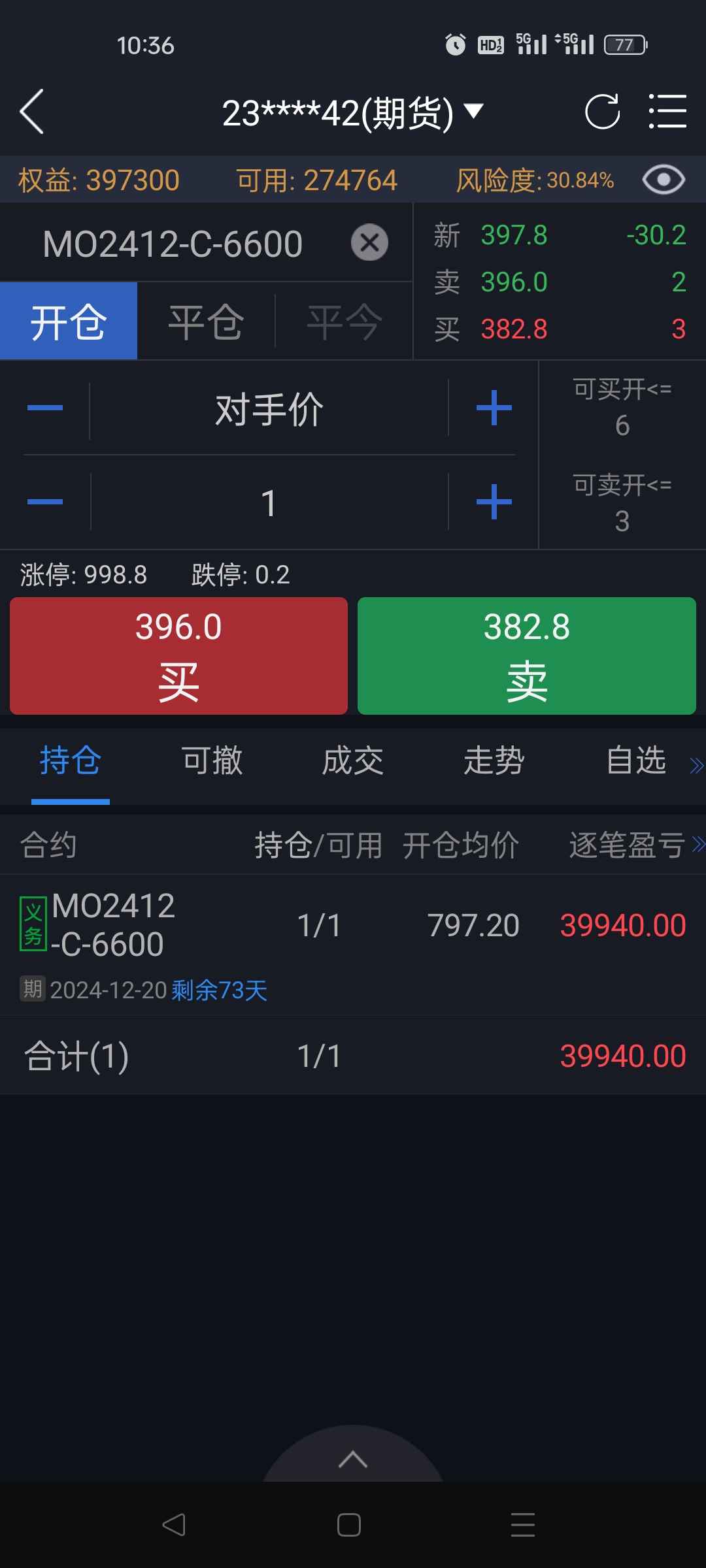Increase the order quantity by one
The width and height of the screenshot is (706, 1568).
(x=494, y=502)
